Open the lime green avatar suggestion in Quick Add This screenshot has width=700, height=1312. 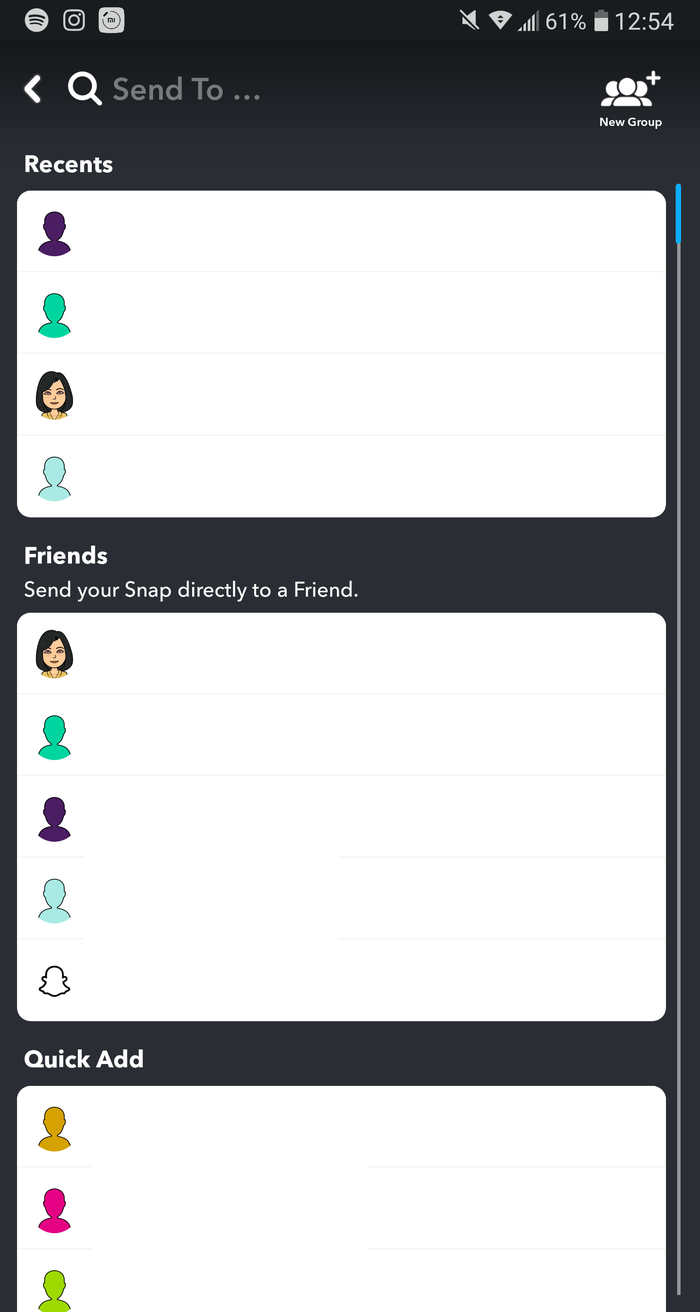341,1281
